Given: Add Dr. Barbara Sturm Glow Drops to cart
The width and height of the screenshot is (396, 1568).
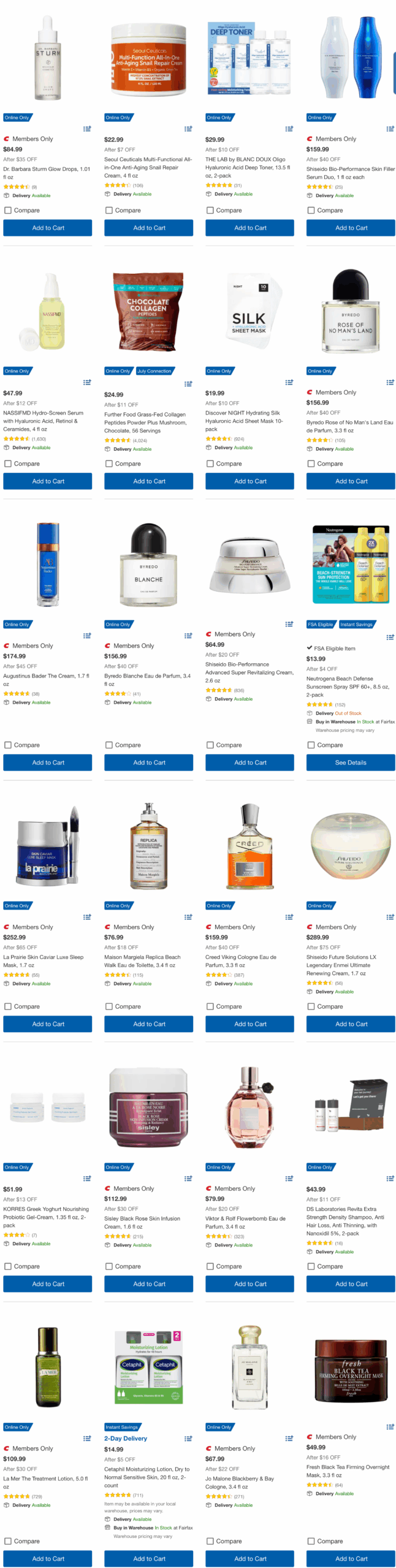Looking at the screenshot, I should 48,228.
